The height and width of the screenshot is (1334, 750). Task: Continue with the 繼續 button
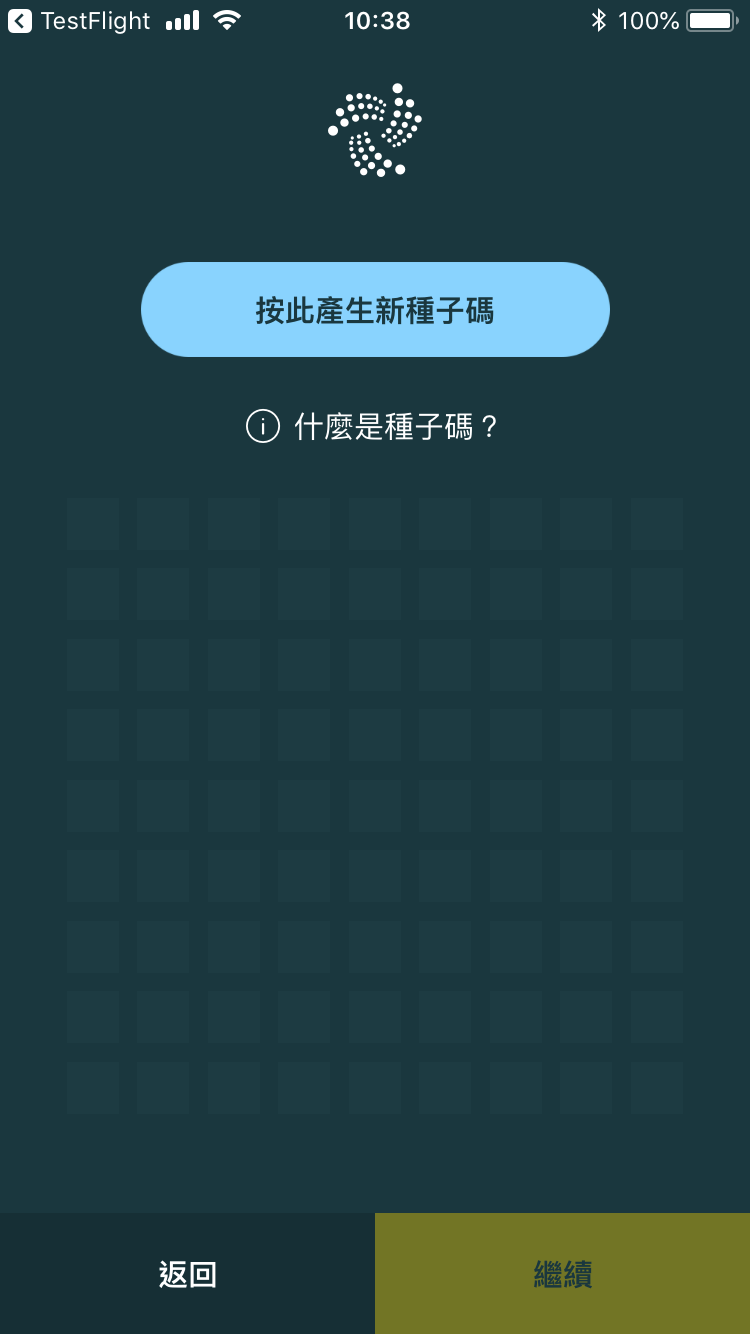point(562,1274)
